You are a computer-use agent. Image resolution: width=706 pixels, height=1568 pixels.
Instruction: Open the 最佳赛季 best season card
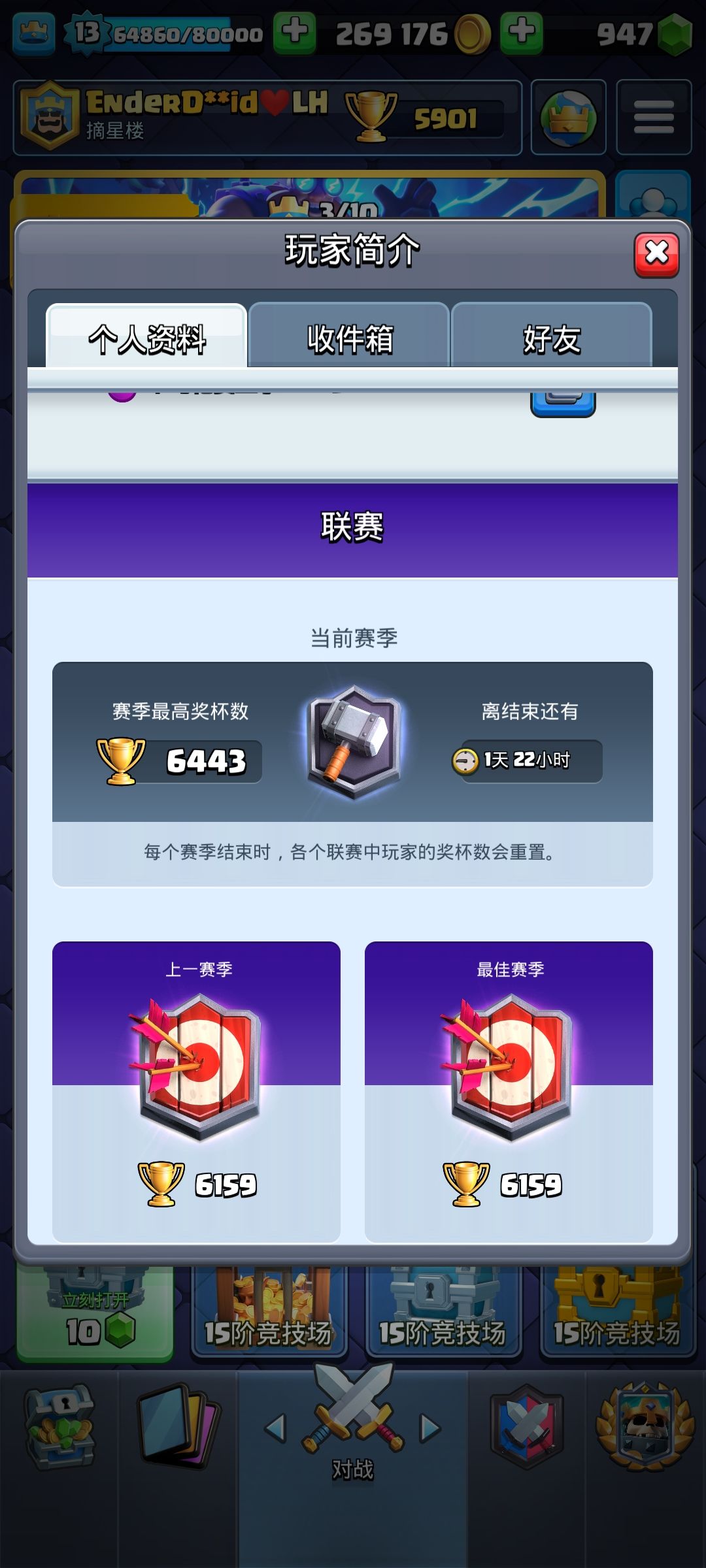pyautogui.click(x=509, y=1091)
